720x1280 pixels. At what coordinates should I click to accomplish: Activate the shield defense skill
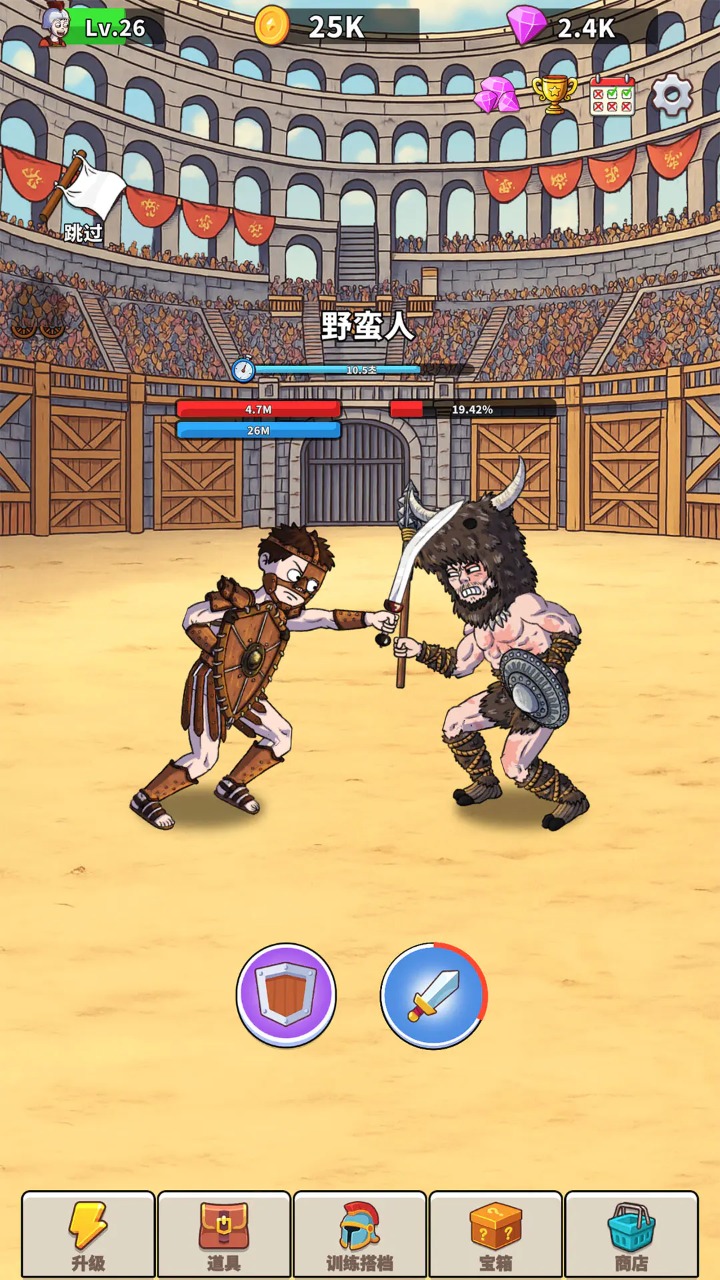pyautogui.click(x=286, y=995)
